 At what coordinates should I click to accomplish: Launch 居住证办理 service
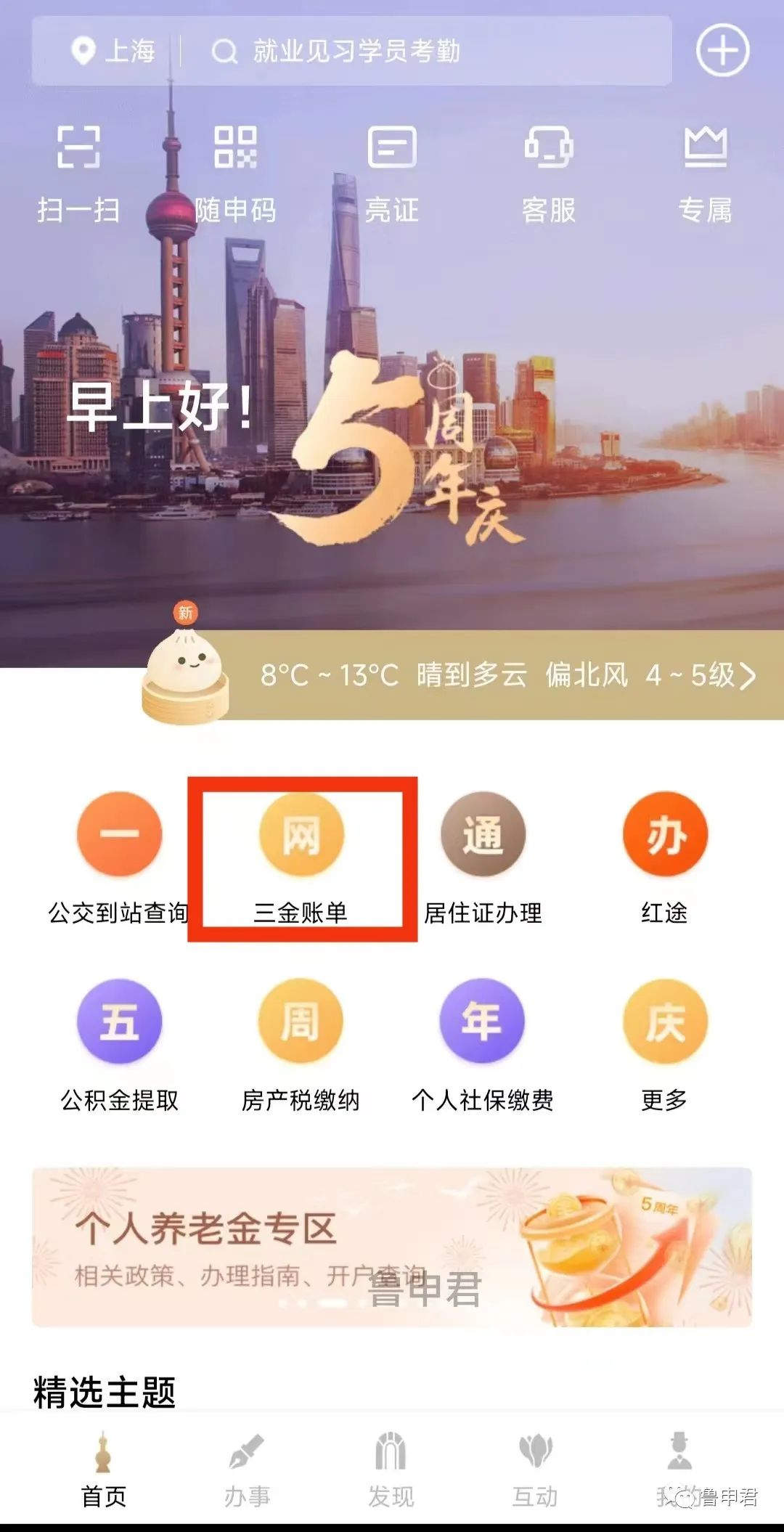pyautogui.click(x=483, y=858)
